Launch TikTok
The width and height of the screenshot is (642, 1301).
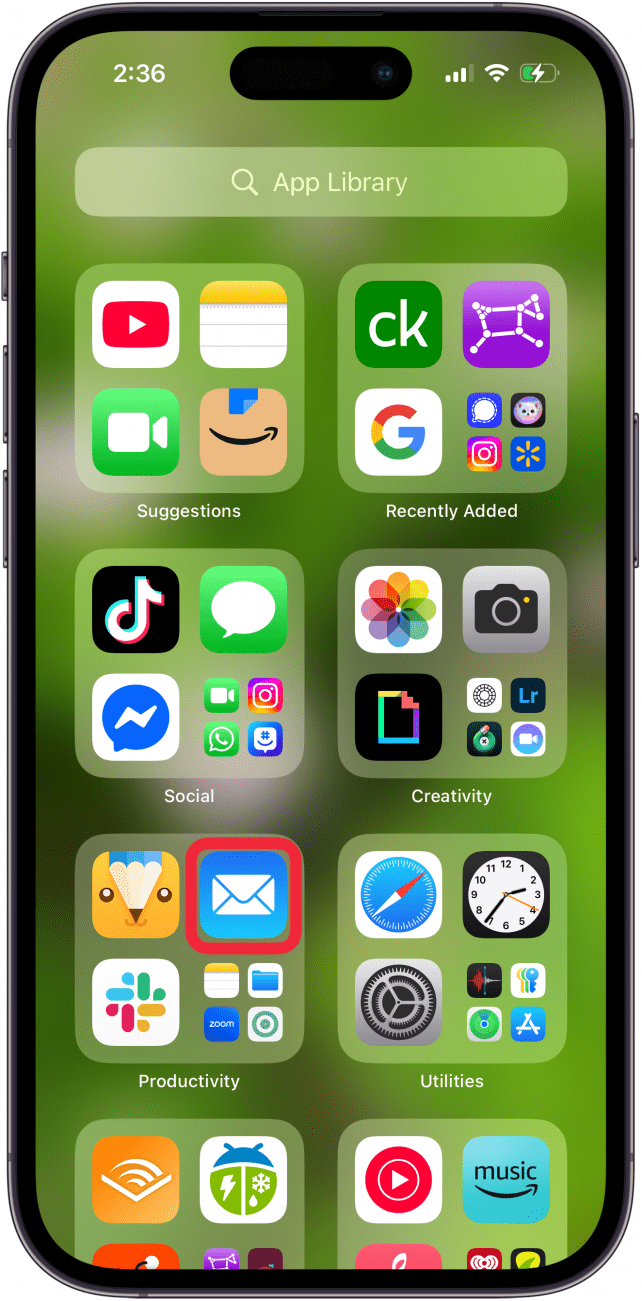[x=136, y=609]
